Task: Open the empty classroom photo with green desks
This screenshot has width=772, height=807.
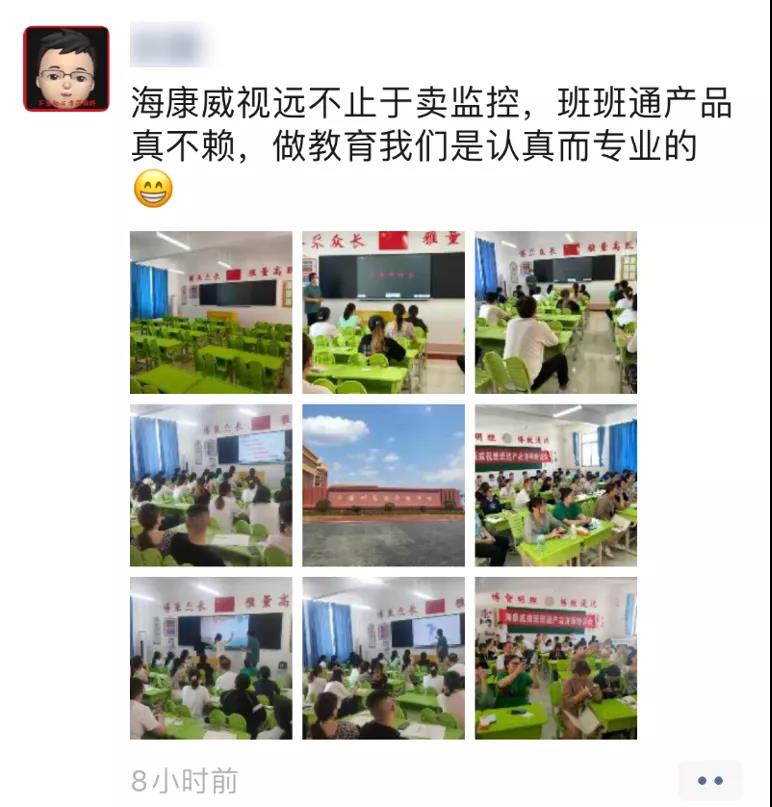Action: pos(211,312)
